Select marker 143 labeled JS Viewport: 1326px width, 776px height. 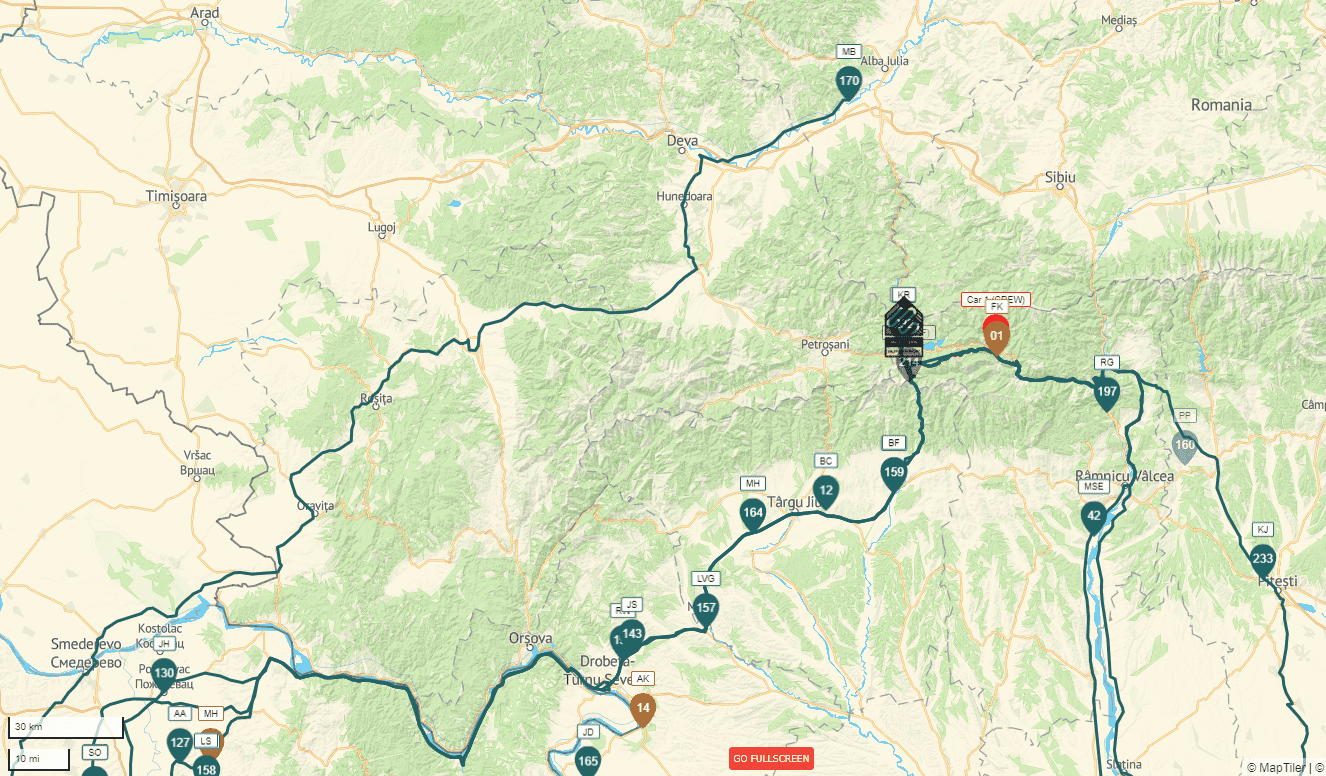(633, 633)
